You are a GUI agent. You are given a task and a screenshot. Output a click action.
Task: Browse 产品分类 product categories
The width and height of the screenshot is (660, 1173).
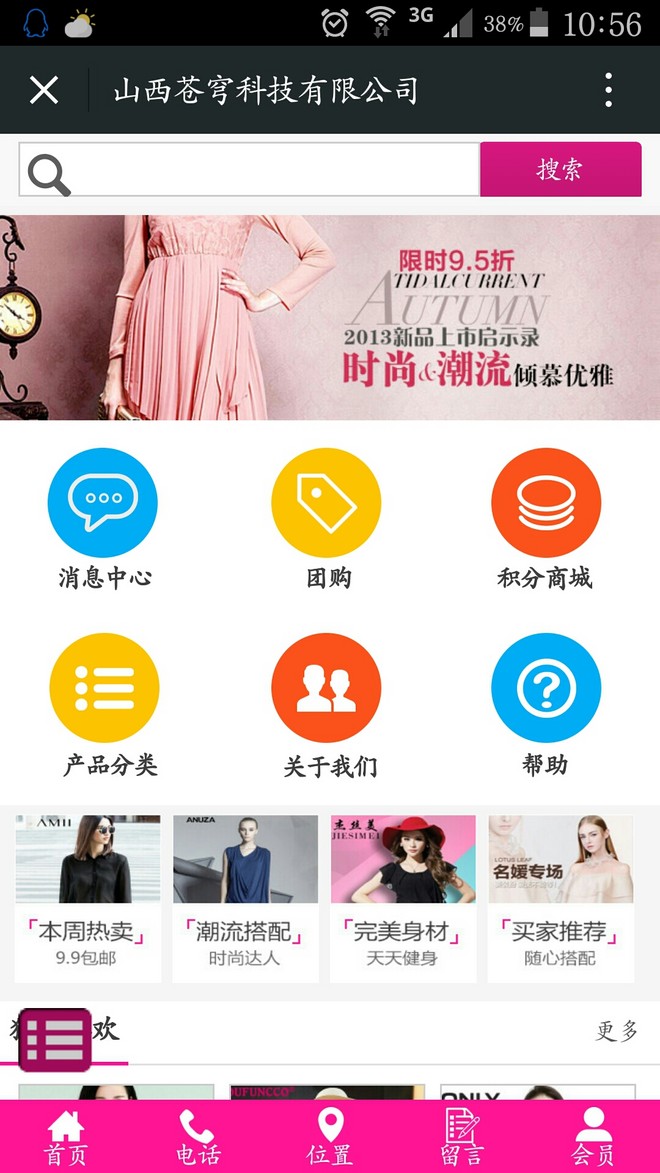(105, 689)
